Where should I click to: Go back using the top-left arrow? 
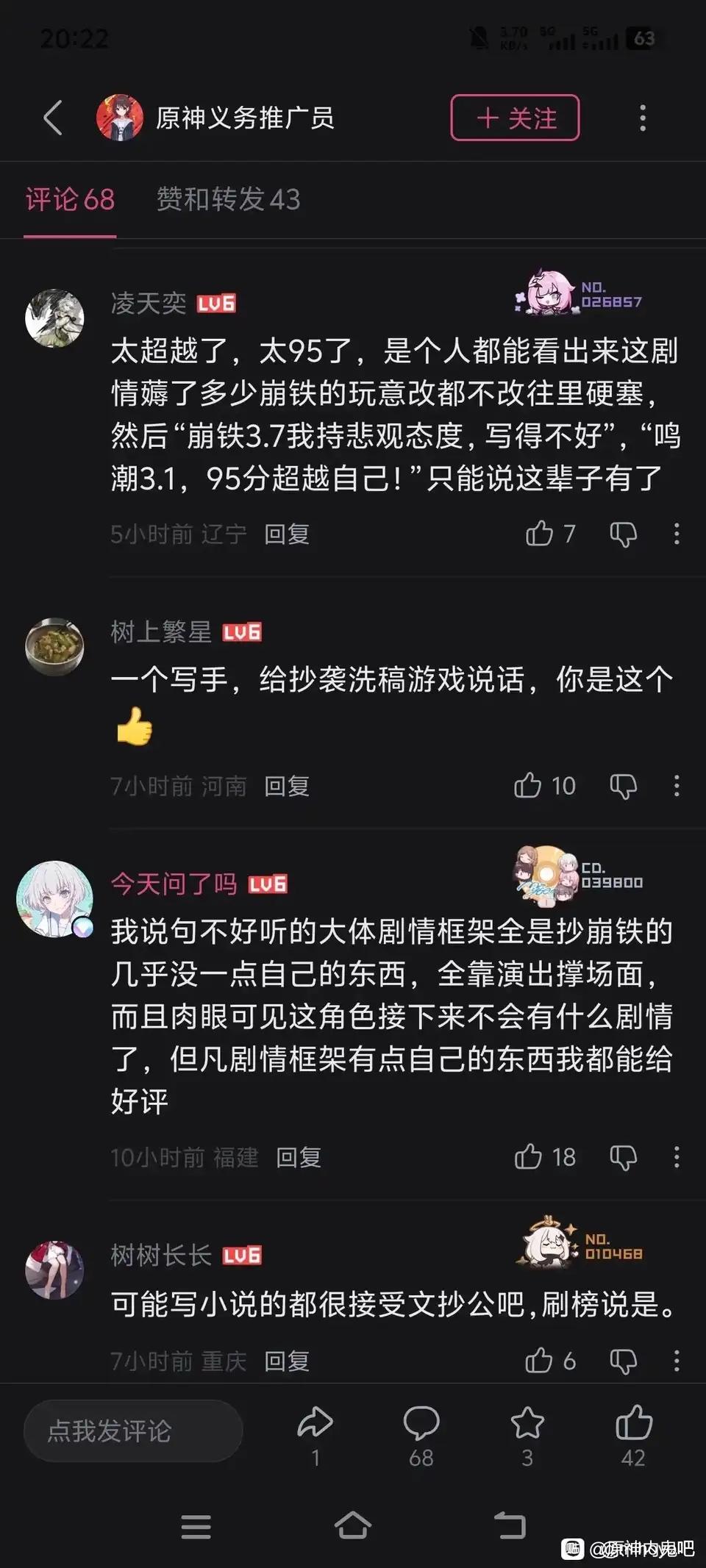(x=53, y=118)
